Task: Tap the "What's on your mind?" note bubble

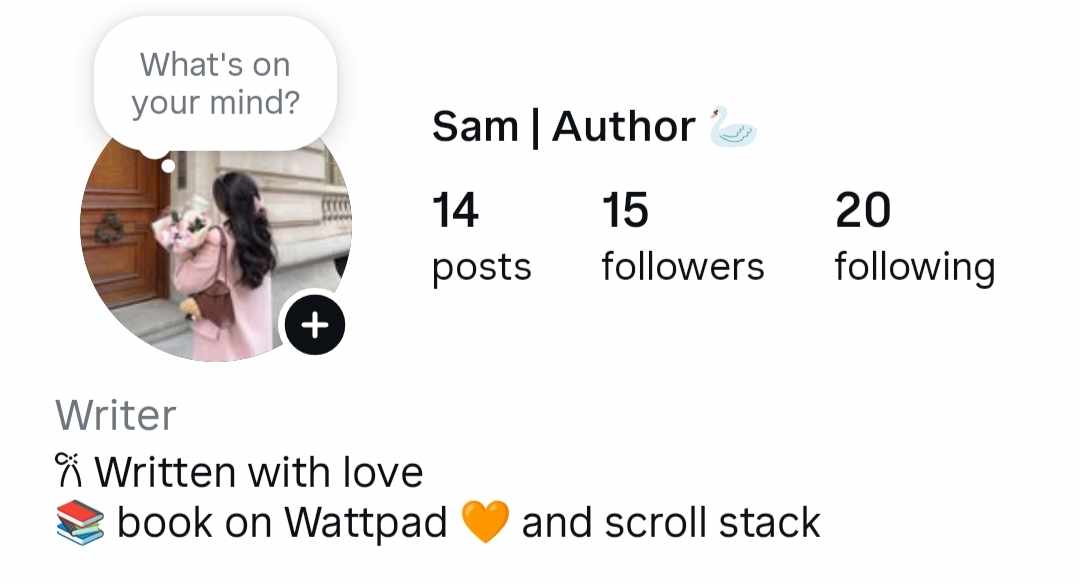Action: coord(215,84)
